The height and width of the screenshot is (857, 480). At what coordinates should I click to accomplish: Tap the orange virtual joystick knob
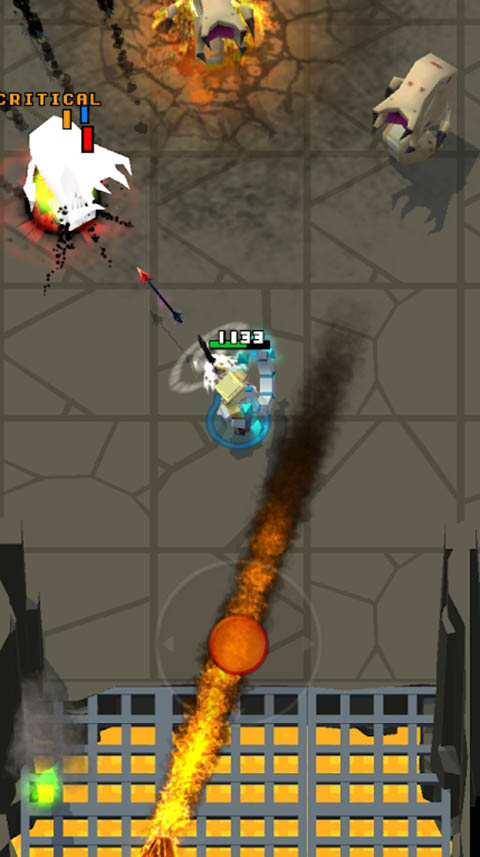[238, 644]
